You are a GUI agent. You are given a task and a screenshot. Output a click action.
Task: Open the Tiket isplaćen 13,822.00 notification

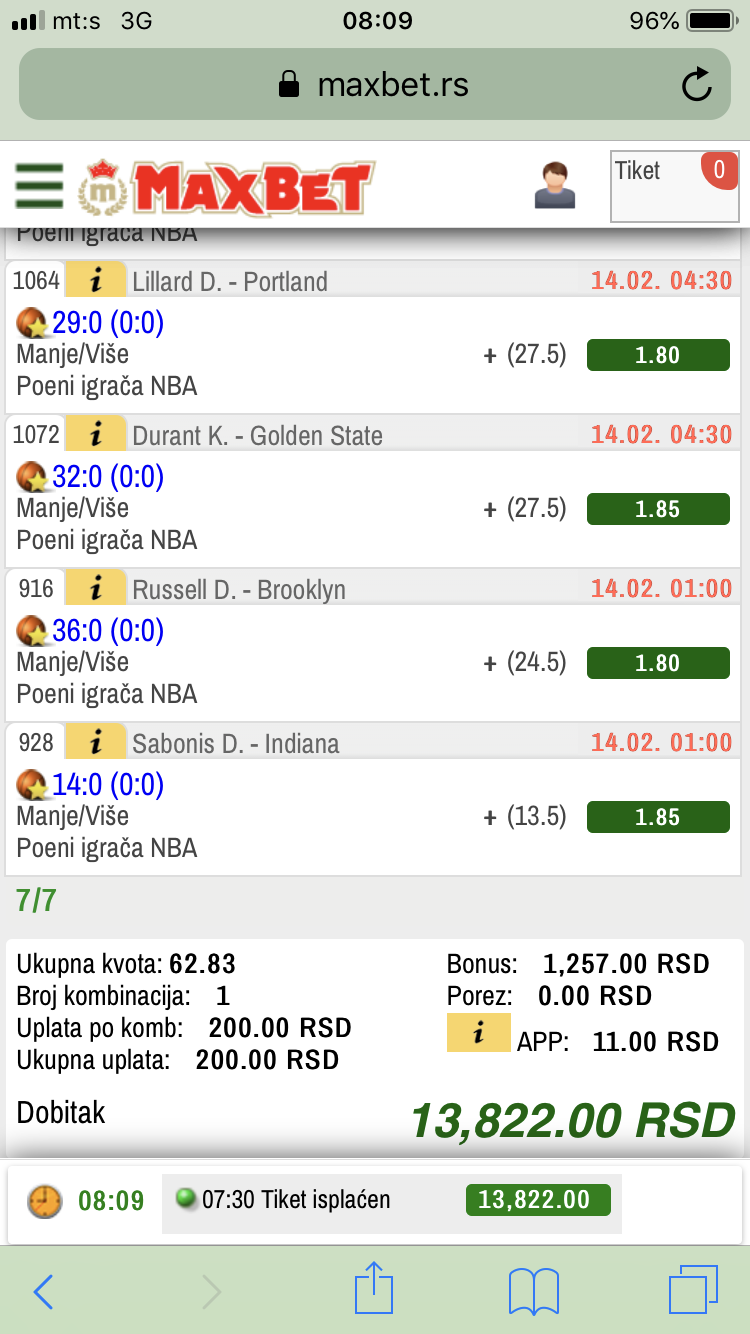(392, 1200)
